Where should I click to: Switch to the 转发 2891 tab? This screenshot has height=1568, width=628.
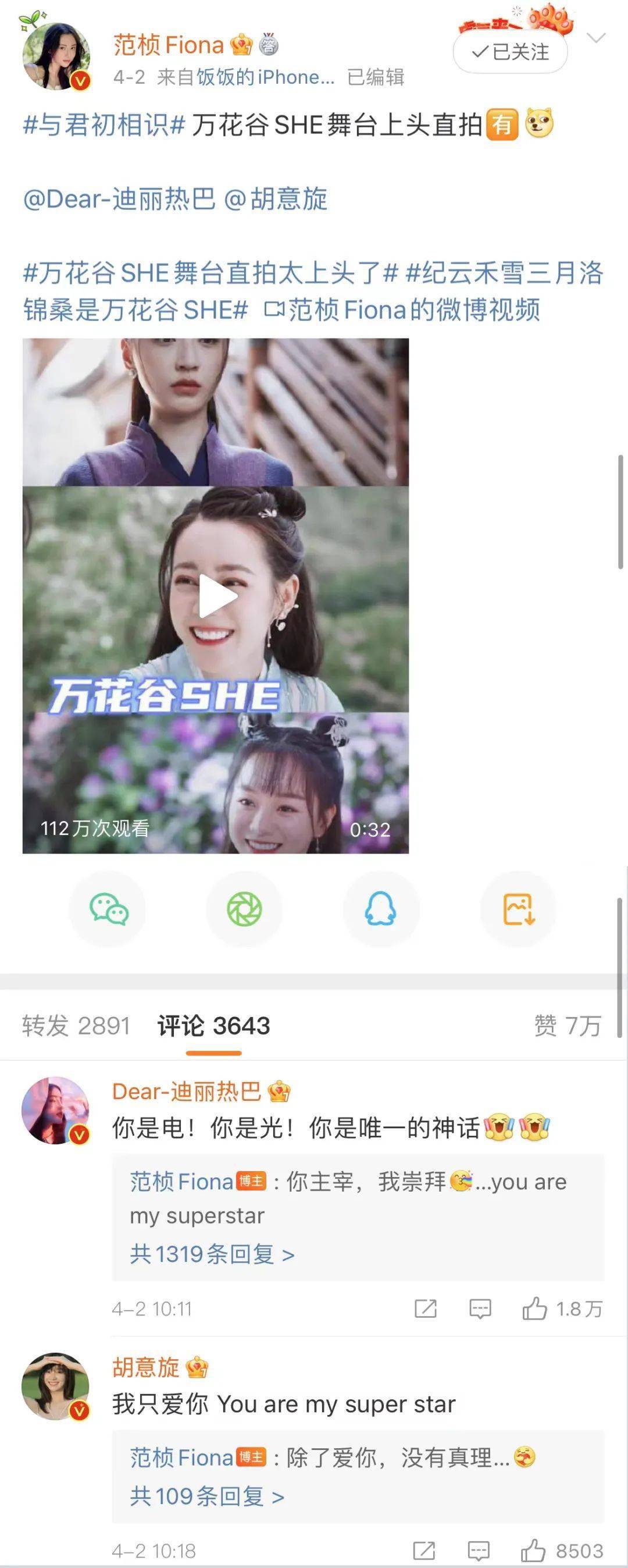pos(76,1026)
